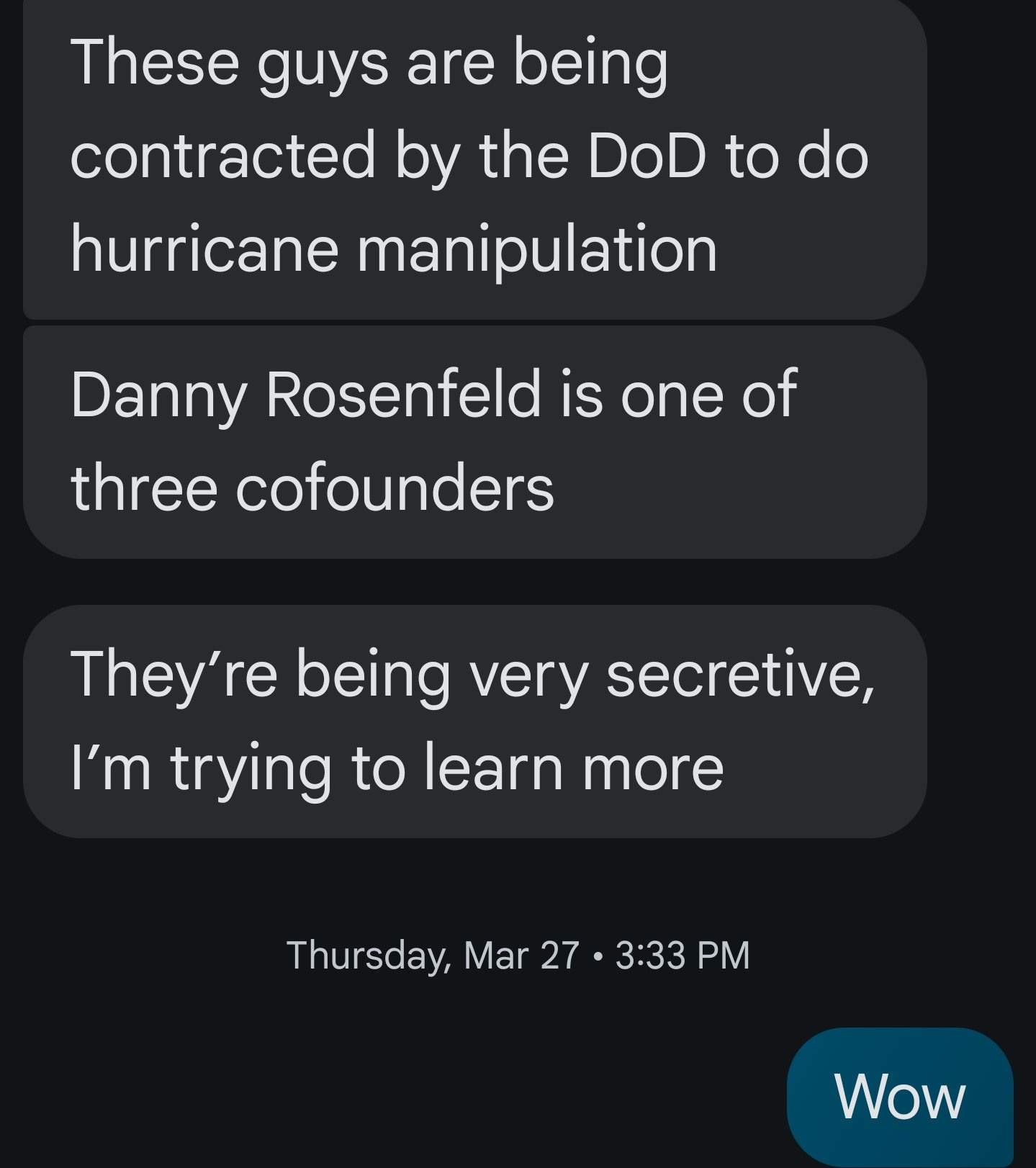Tap the sent 'Wow' message bubble
Viewport: 1036px width, 1168px height.
[899, 1096]
